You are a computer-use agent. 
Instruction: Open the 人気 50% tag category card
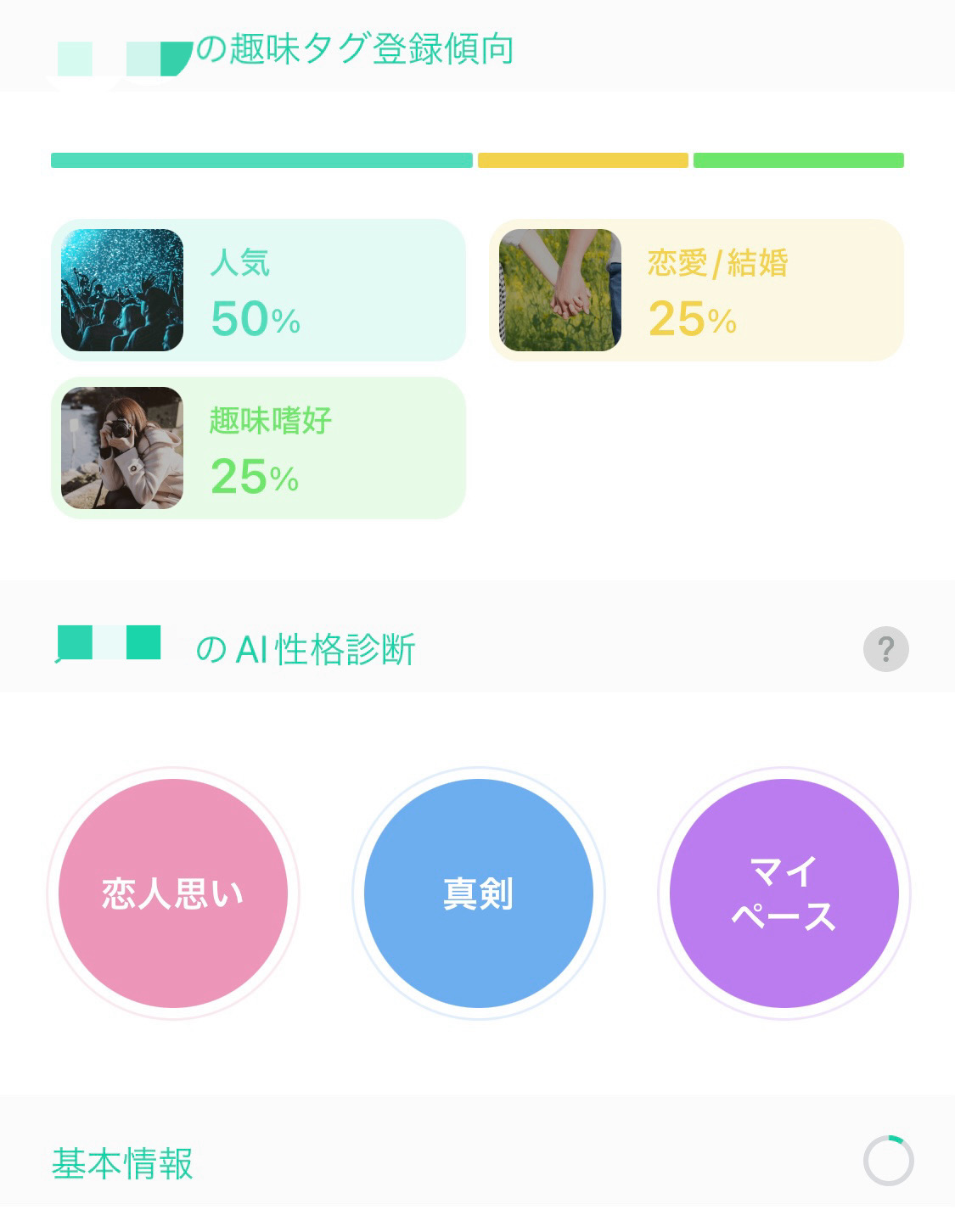click(x=258, y=290)
